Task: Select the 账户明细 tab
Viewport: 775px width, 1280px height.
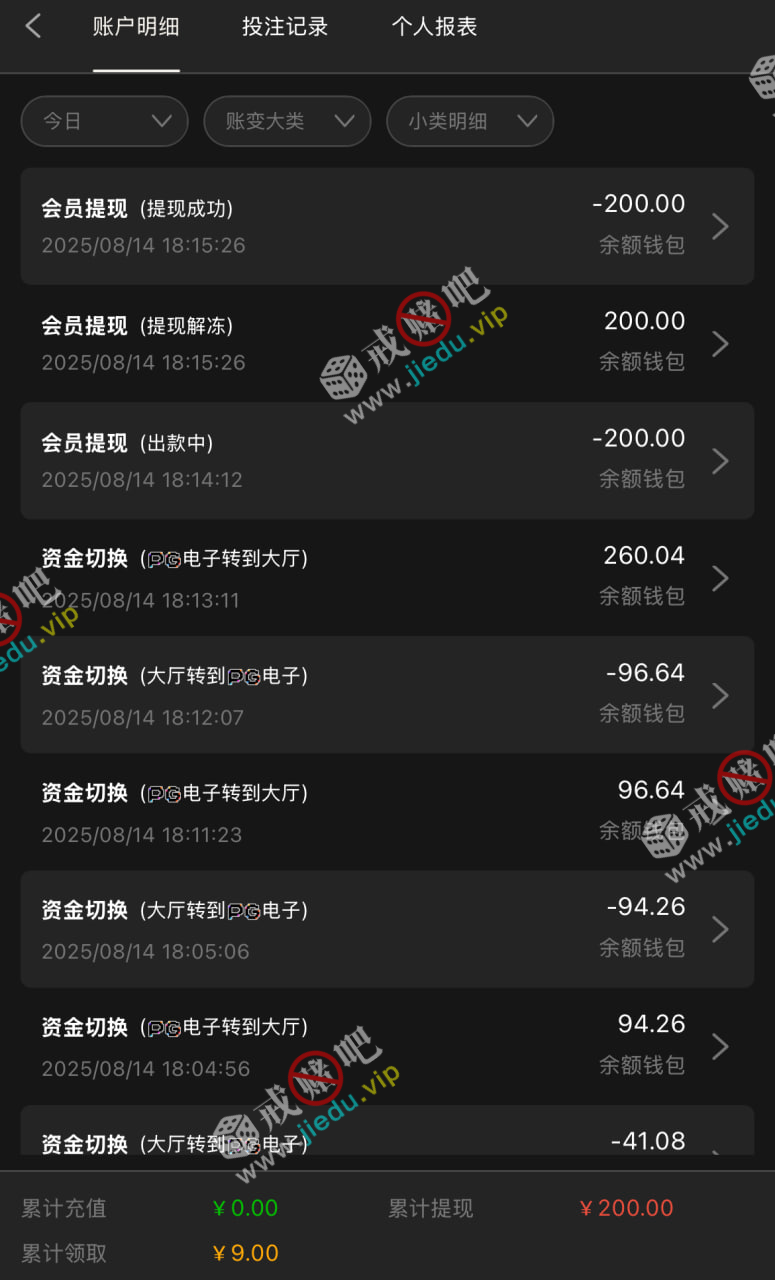Action: pos(136,28)
